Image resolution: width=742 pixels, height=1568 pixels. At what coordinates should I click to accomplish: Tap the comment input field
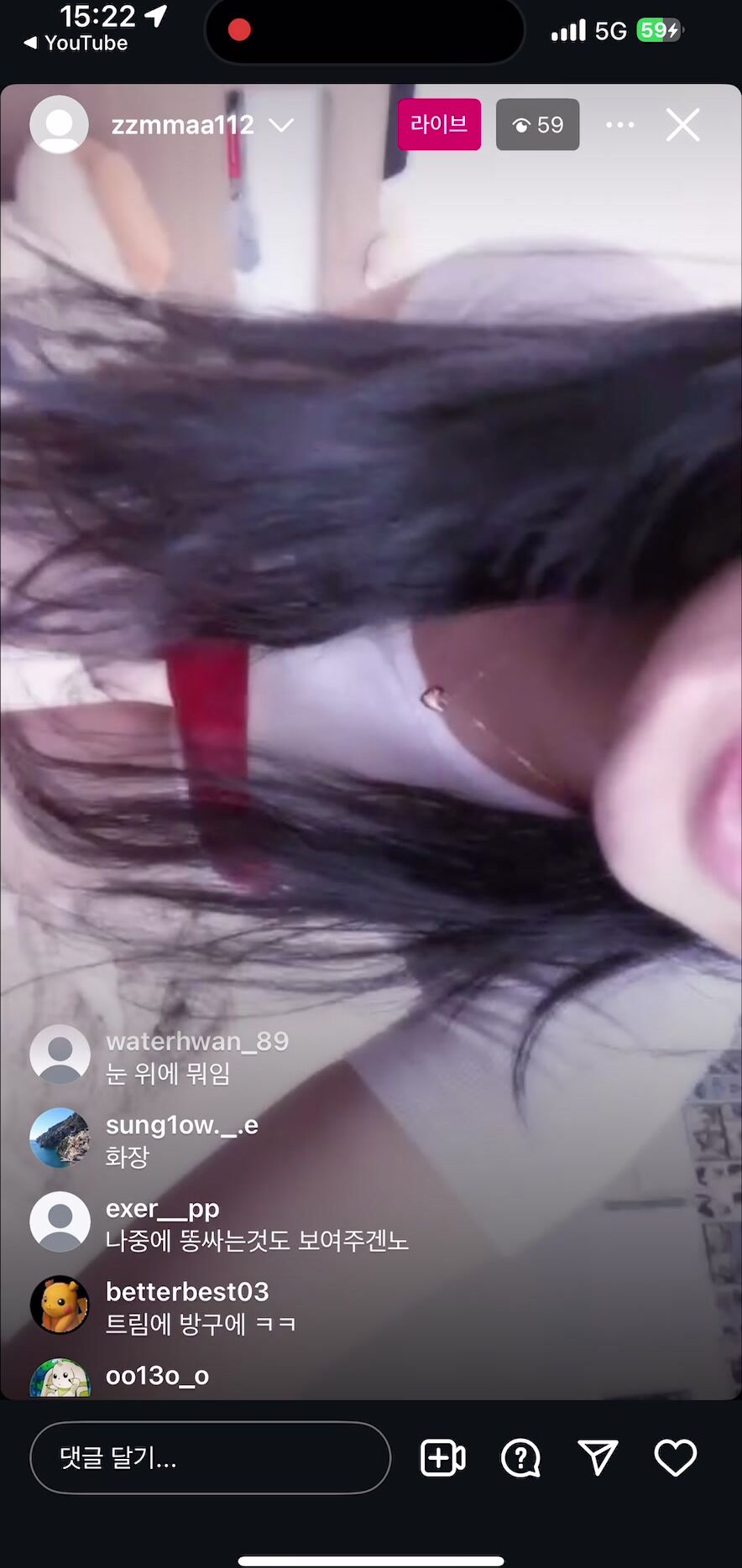[210, 1457]
